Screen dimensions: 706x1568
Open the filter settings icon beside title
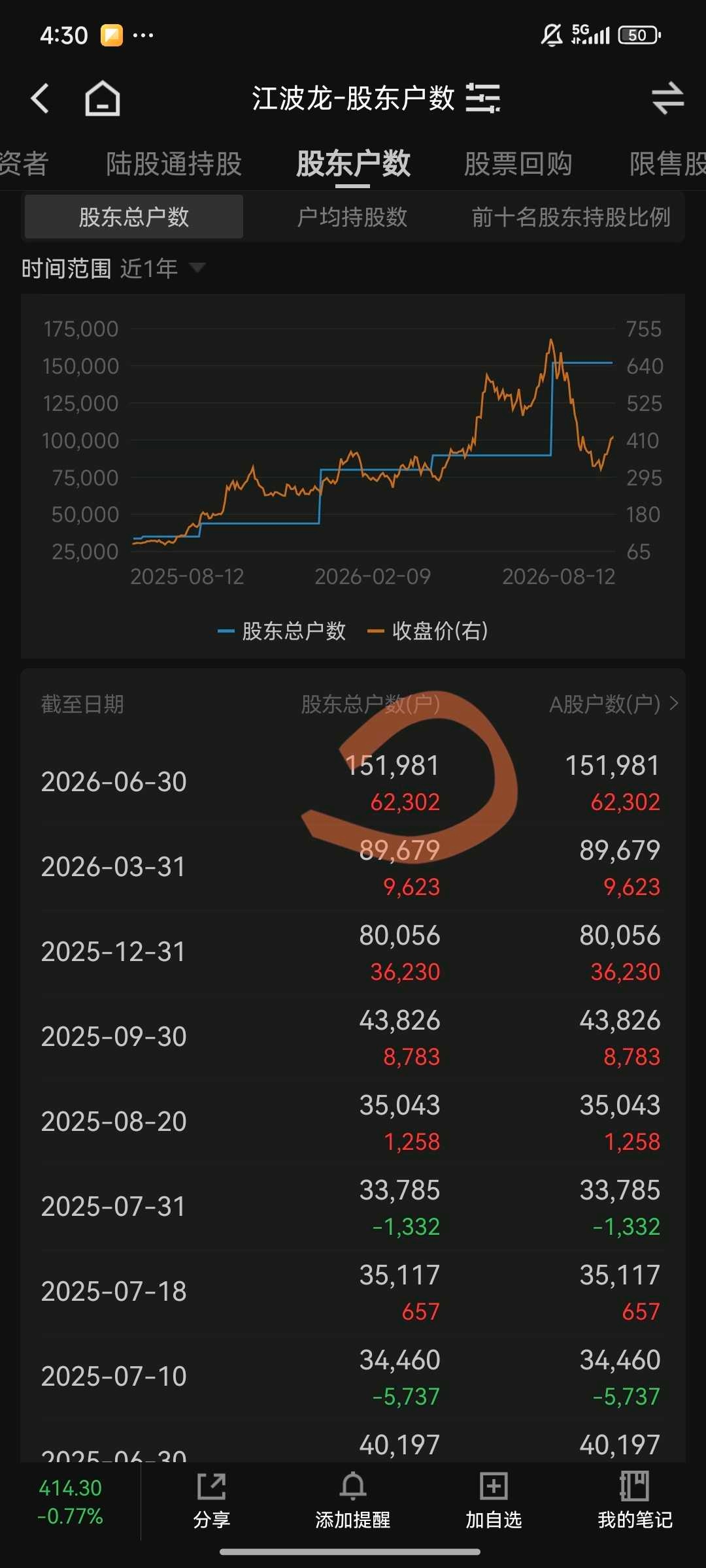(483, 98)
